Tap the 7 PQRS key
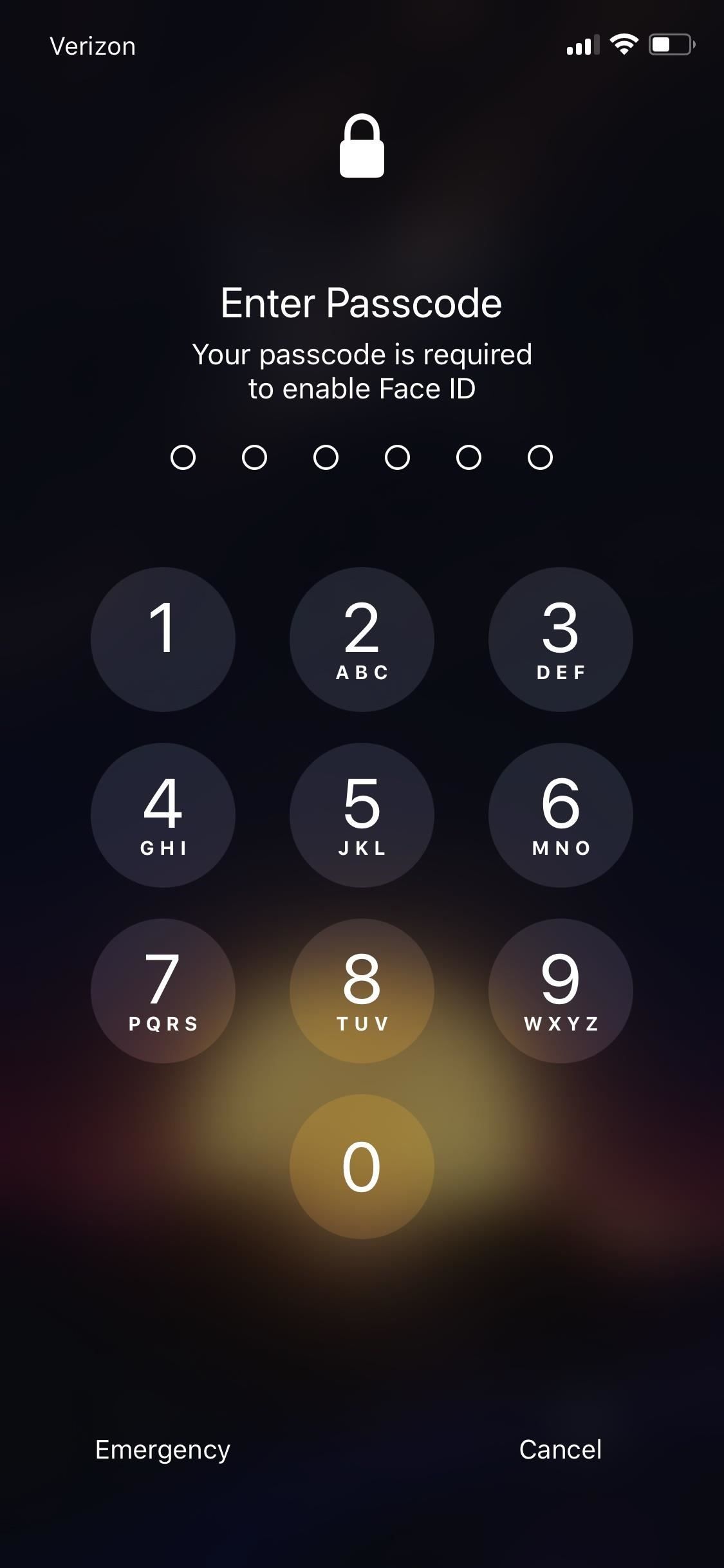 pyautogui.click(x=163, y=991)
